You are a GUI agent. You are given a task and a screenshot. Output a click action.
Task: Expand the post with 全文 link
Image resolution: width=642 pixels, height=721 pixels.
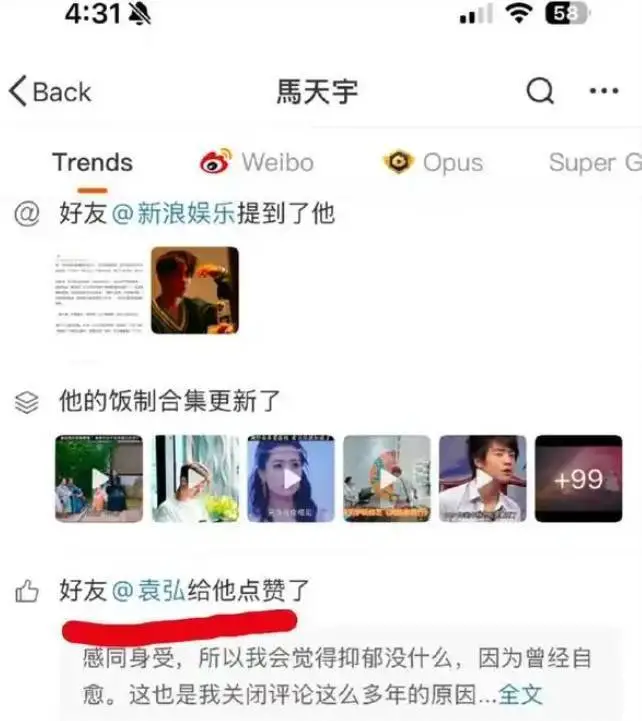point(520,692)
